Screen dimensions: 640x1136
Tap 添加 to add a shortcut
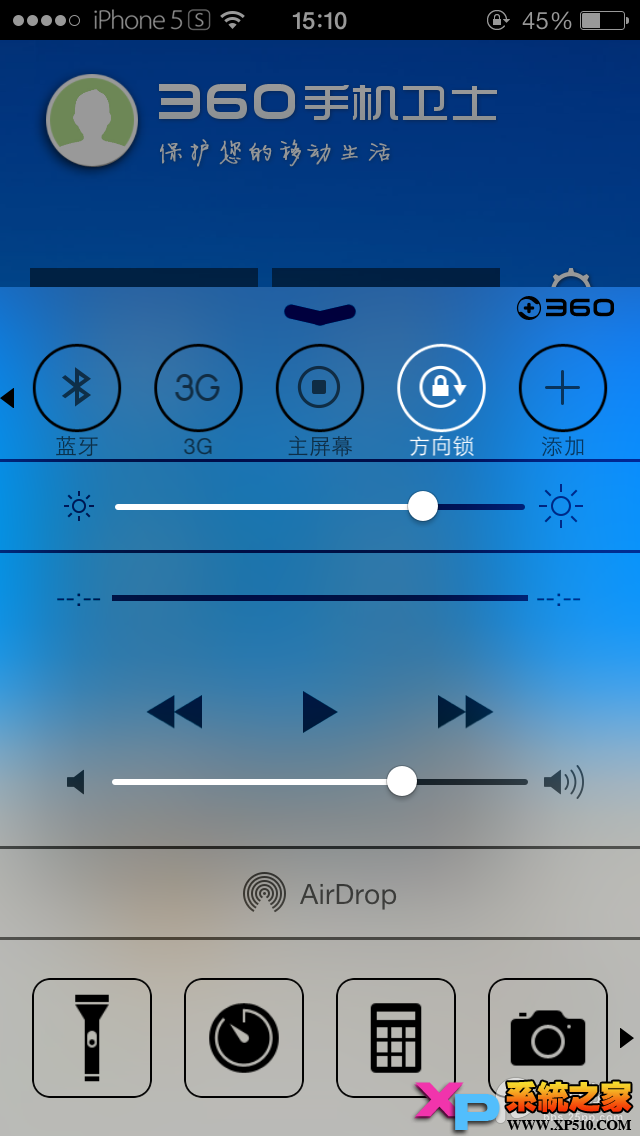click(562, 388)
